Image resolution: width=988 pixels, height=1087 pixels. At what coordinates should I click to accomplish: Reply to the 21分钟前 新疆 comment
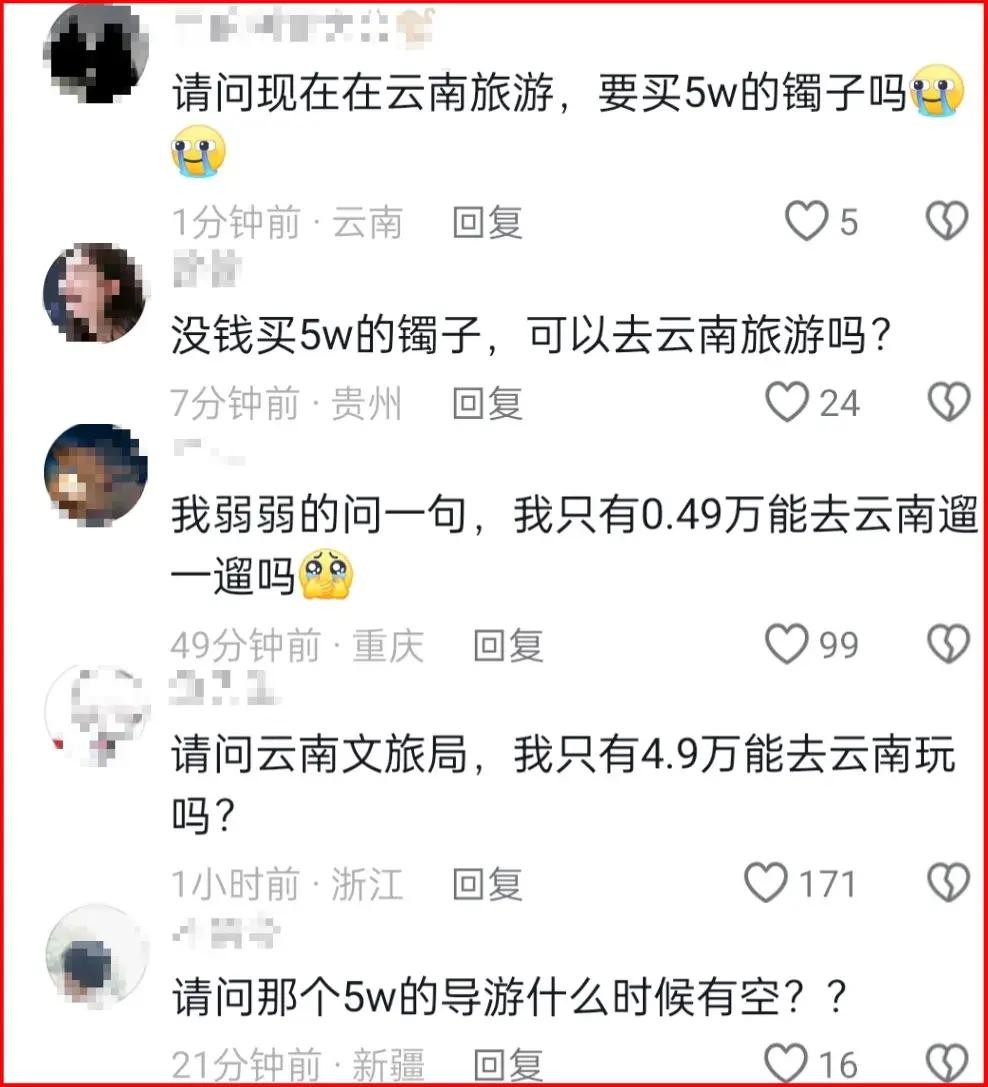pos(507,1064)
